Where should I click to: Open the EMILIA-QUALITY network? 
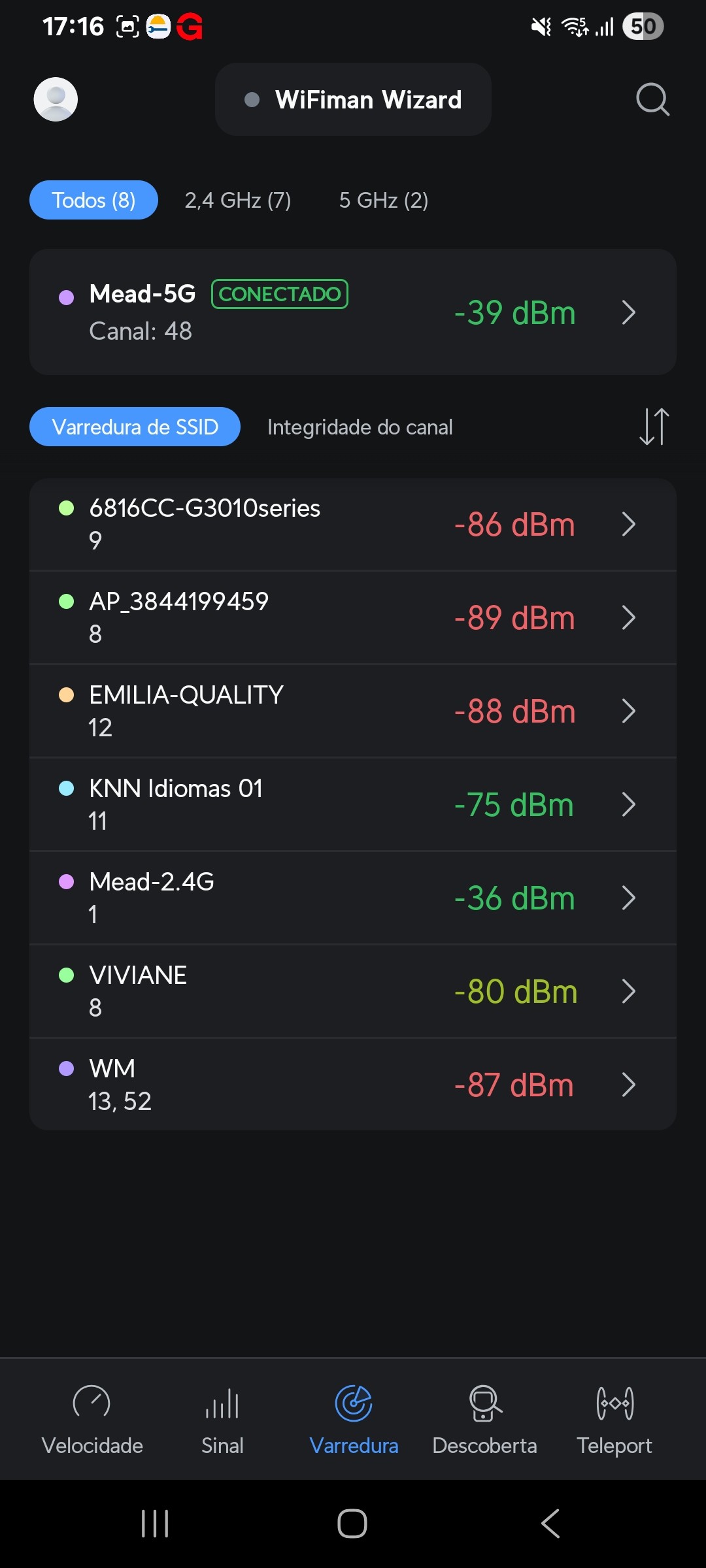click(x=353, y=711)
